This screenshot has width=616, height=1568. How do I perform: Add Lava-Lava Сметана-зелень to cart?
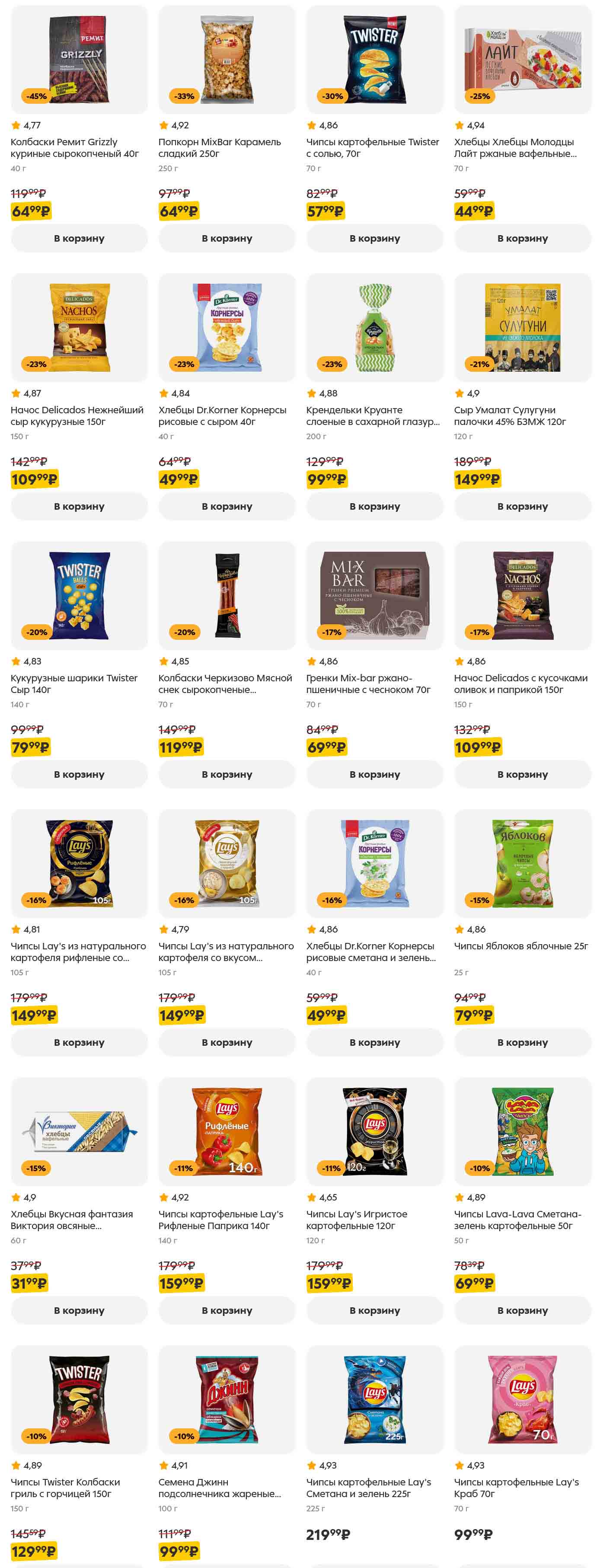(x=522, y=1310)
